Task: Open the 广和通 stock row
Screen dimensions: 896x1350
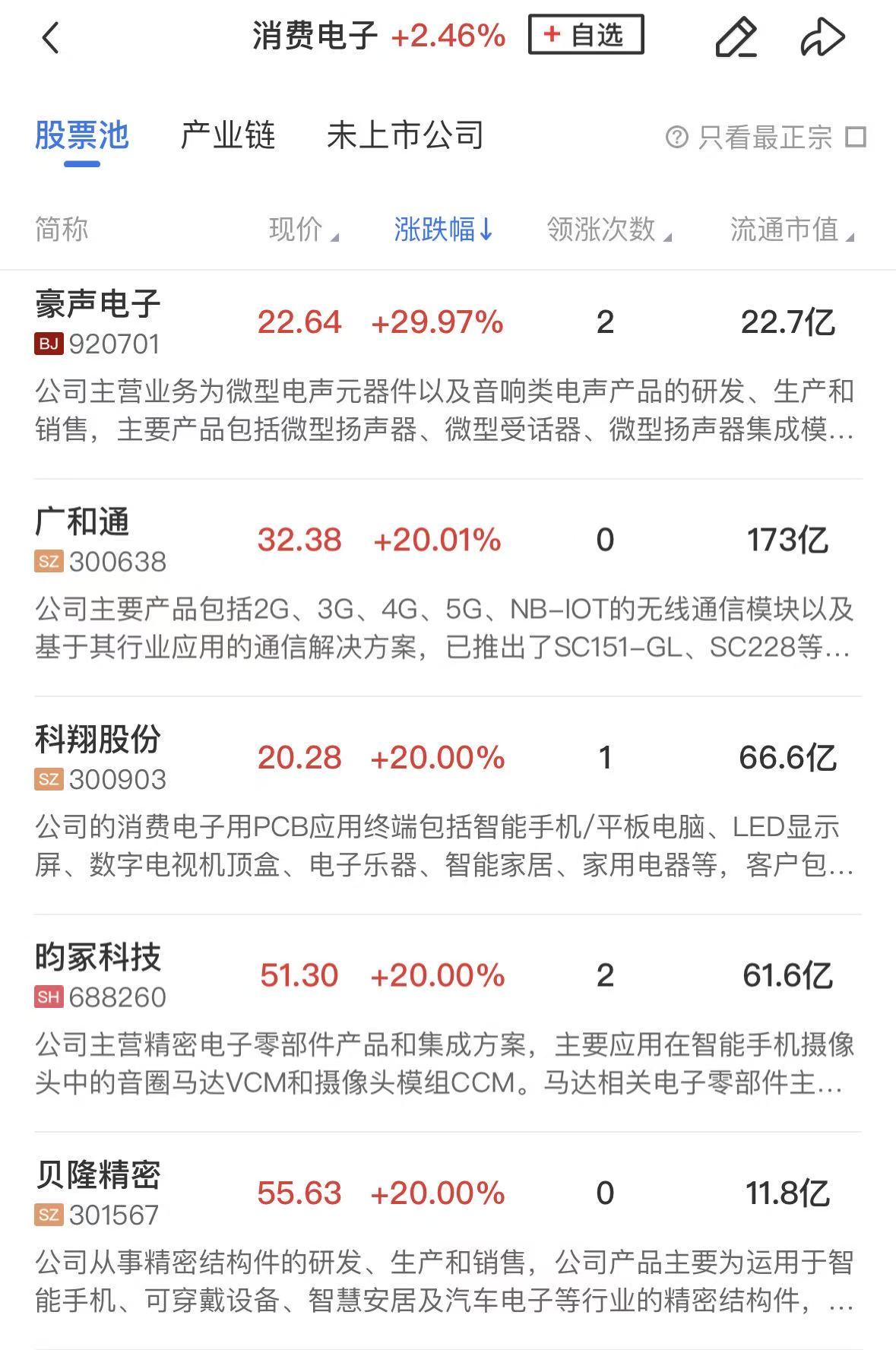Action: 84,539
